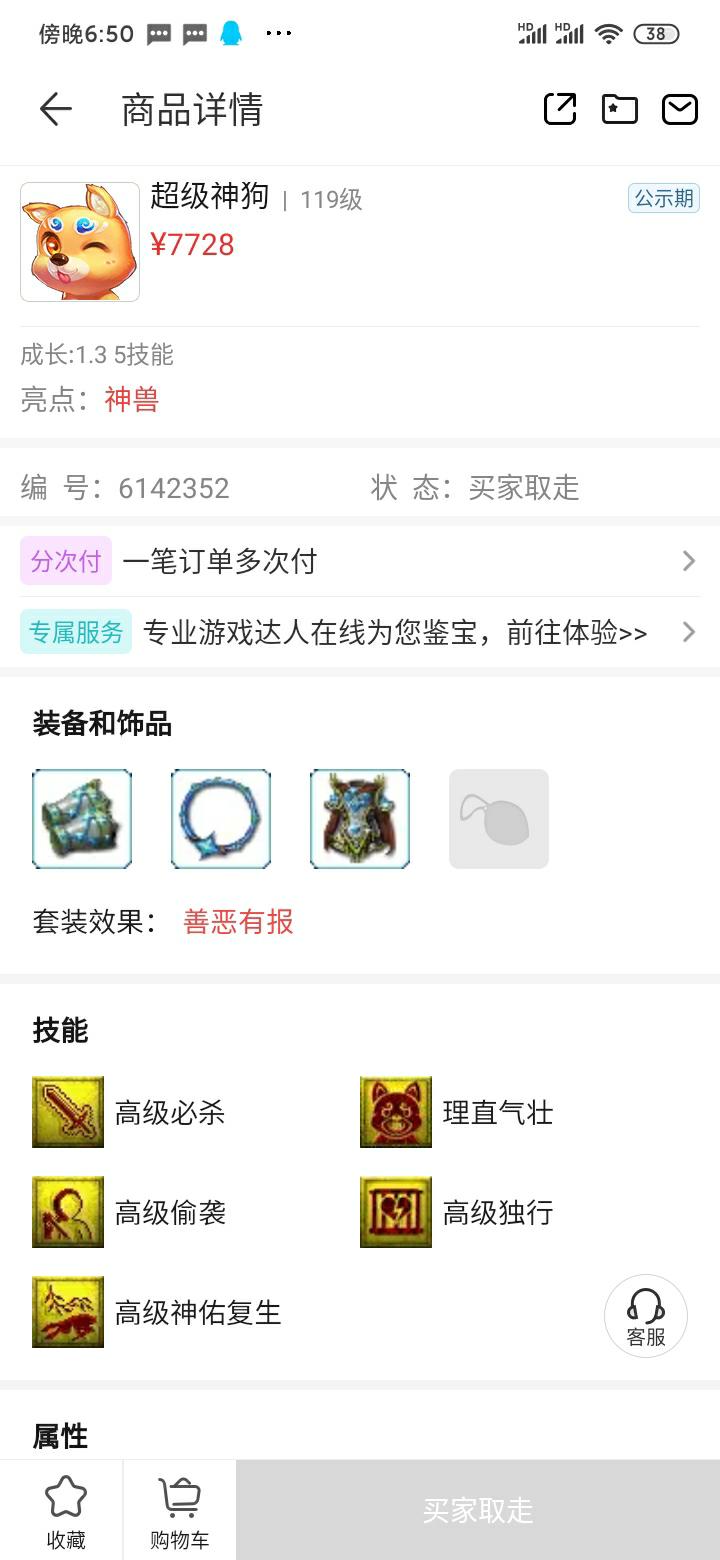Add this item to 收藏
The width and height of the screenshot is (720, 1560).
(66, 1512)
